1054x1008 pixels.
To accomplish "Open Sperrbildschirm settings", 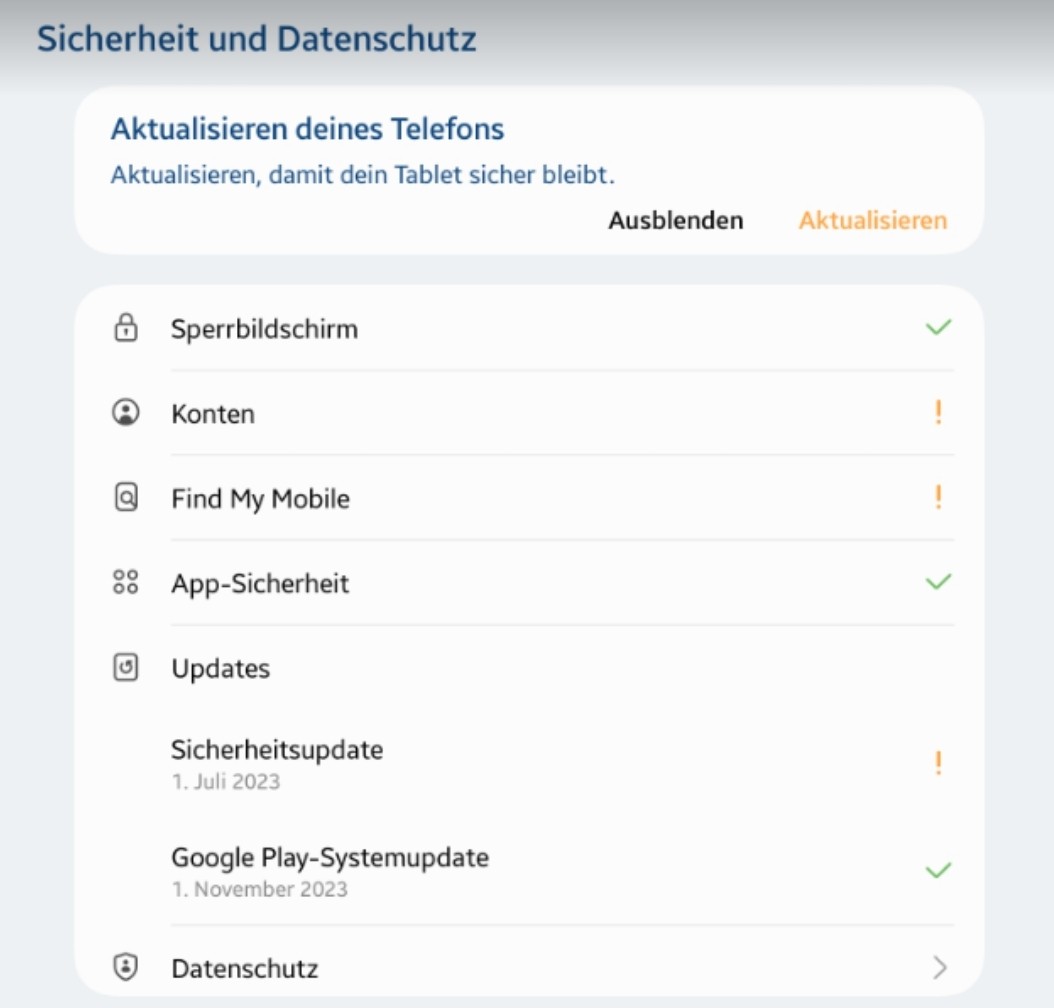I will pos(264,329).
